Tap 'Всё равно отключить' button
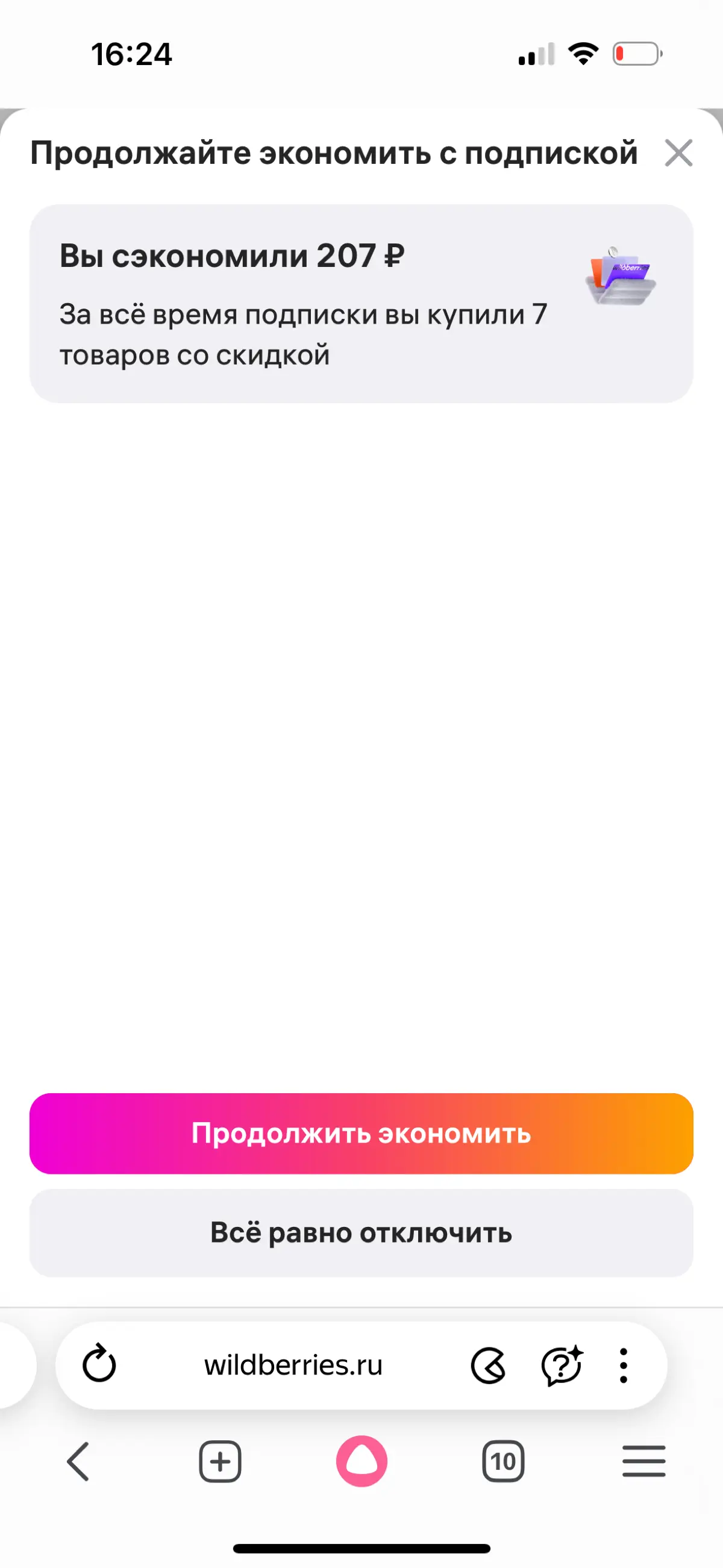 click(x=361, y=1234)
